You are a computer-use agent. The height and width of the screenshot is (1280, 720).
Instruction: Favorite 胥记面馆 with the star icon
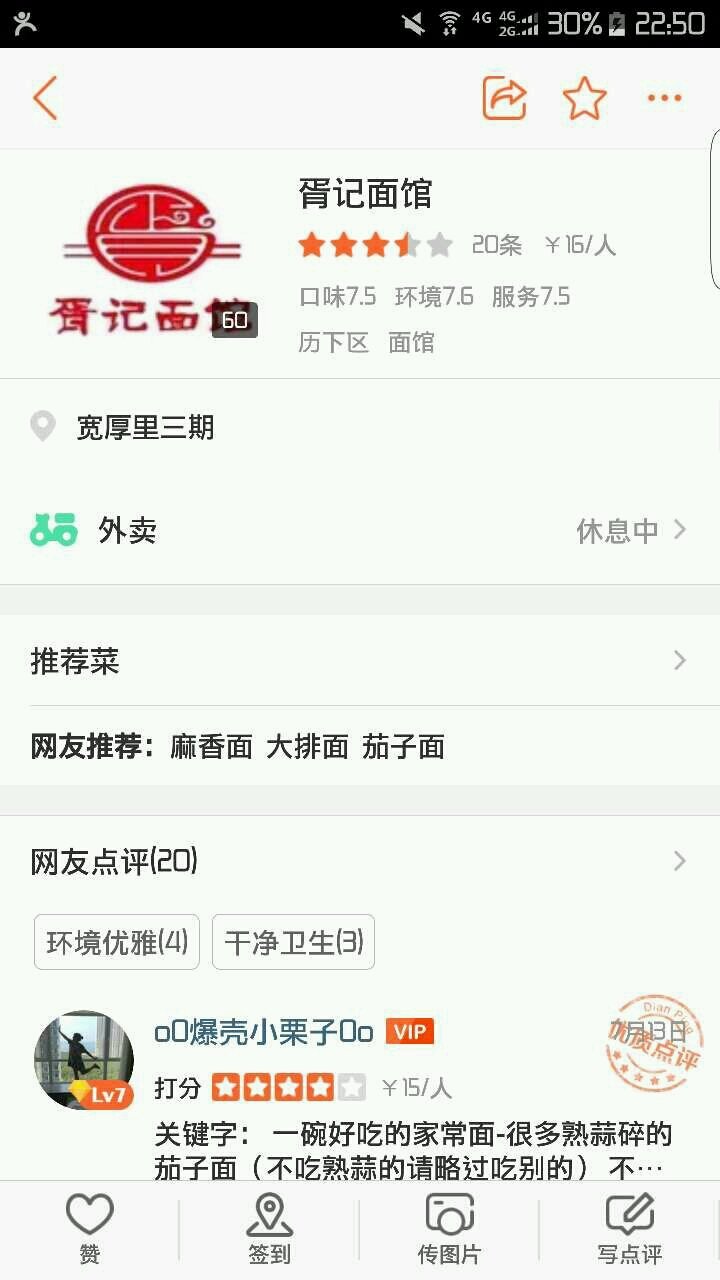pos(584,98)
